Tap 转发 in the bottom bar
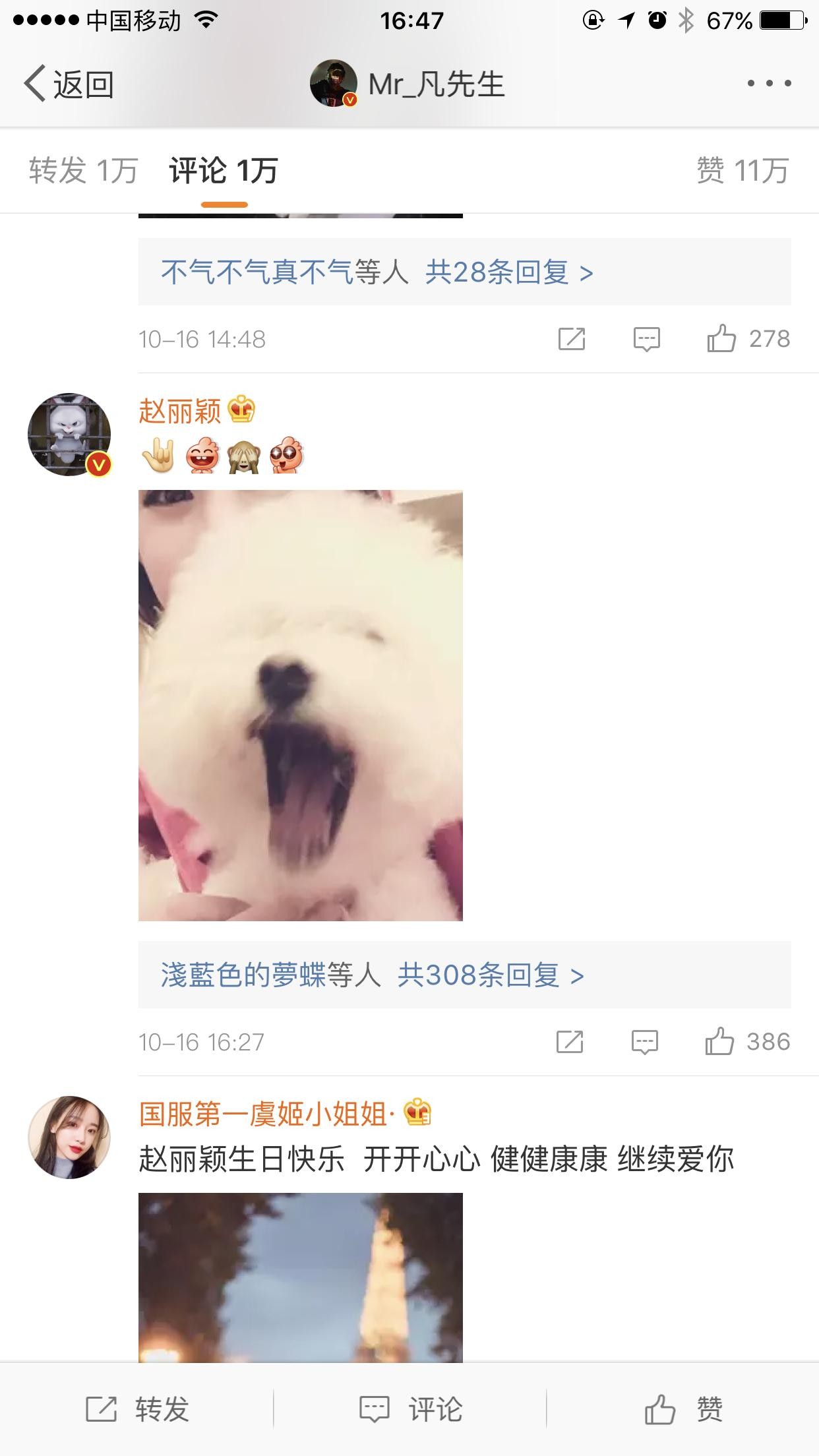Image resolution: width=819 pixels, height=1456 pixels. coord(137,1409)
